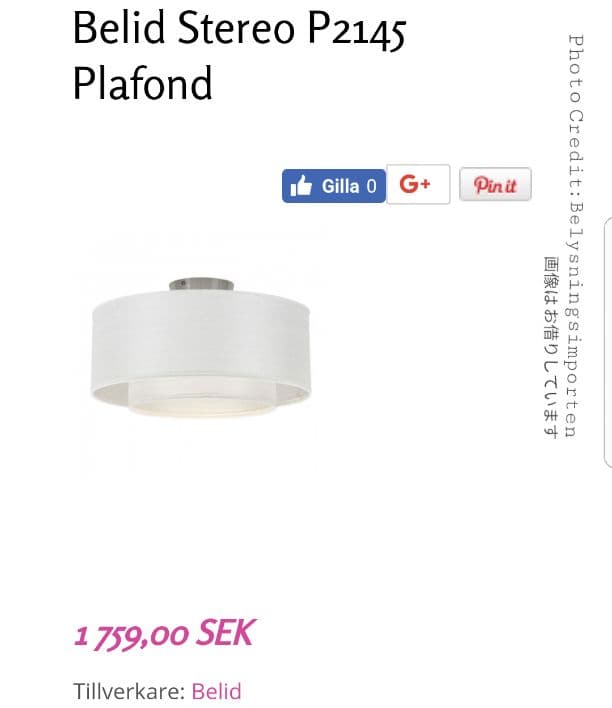
Task: Like the product with the Gilla button
Action: tap(333, 186)
